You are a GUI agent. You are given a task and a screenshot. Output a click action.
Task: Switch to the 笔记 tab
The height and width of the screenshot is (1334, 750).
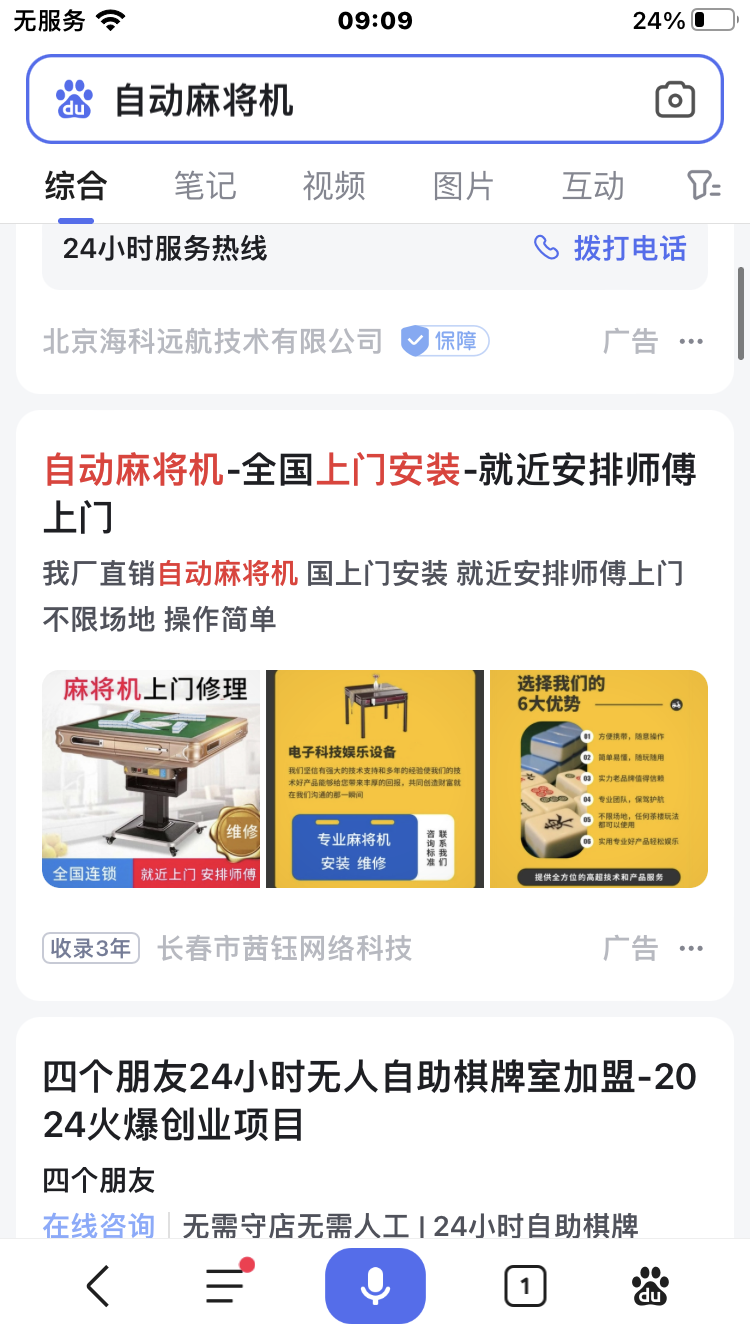(x=205, y=186)
